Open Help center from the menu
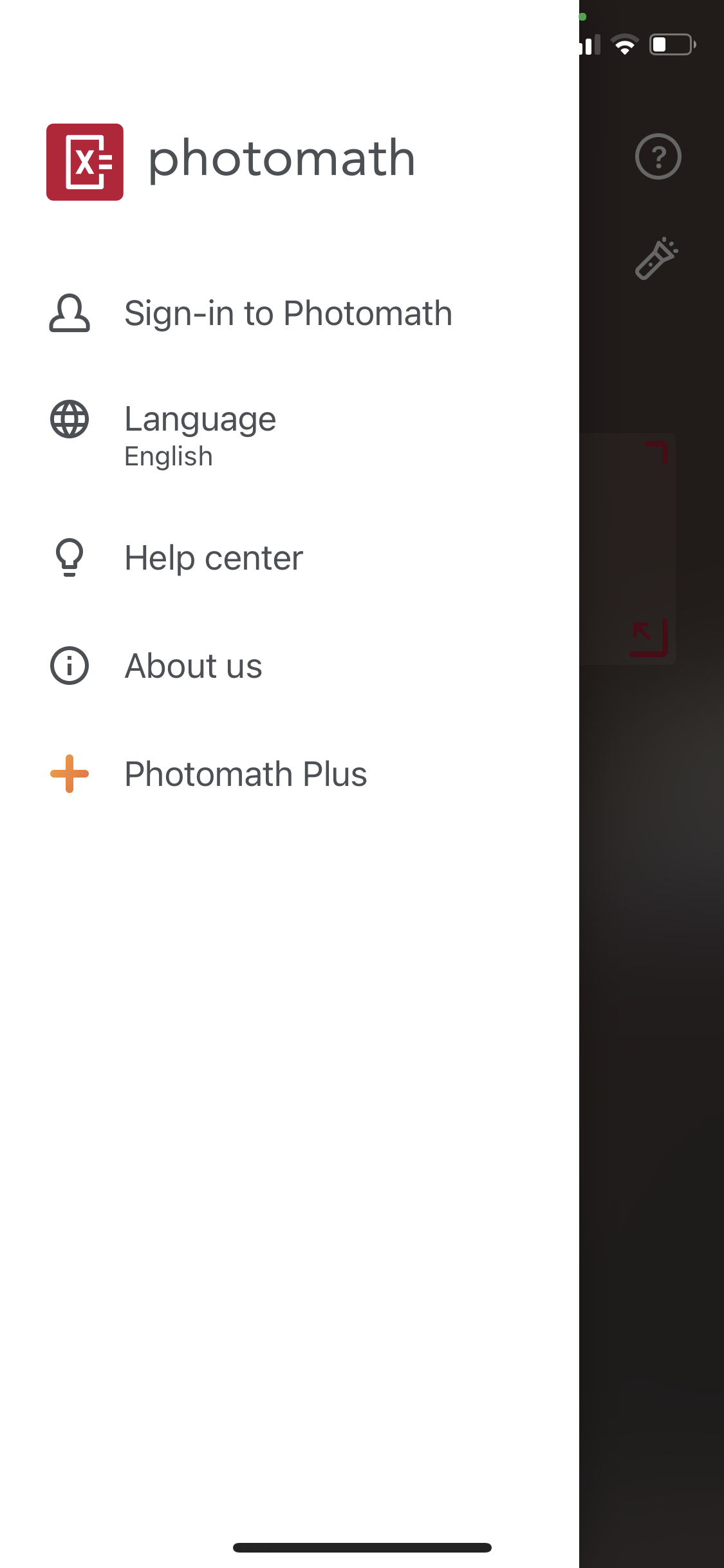724x1568 pixels. (213, 559)
